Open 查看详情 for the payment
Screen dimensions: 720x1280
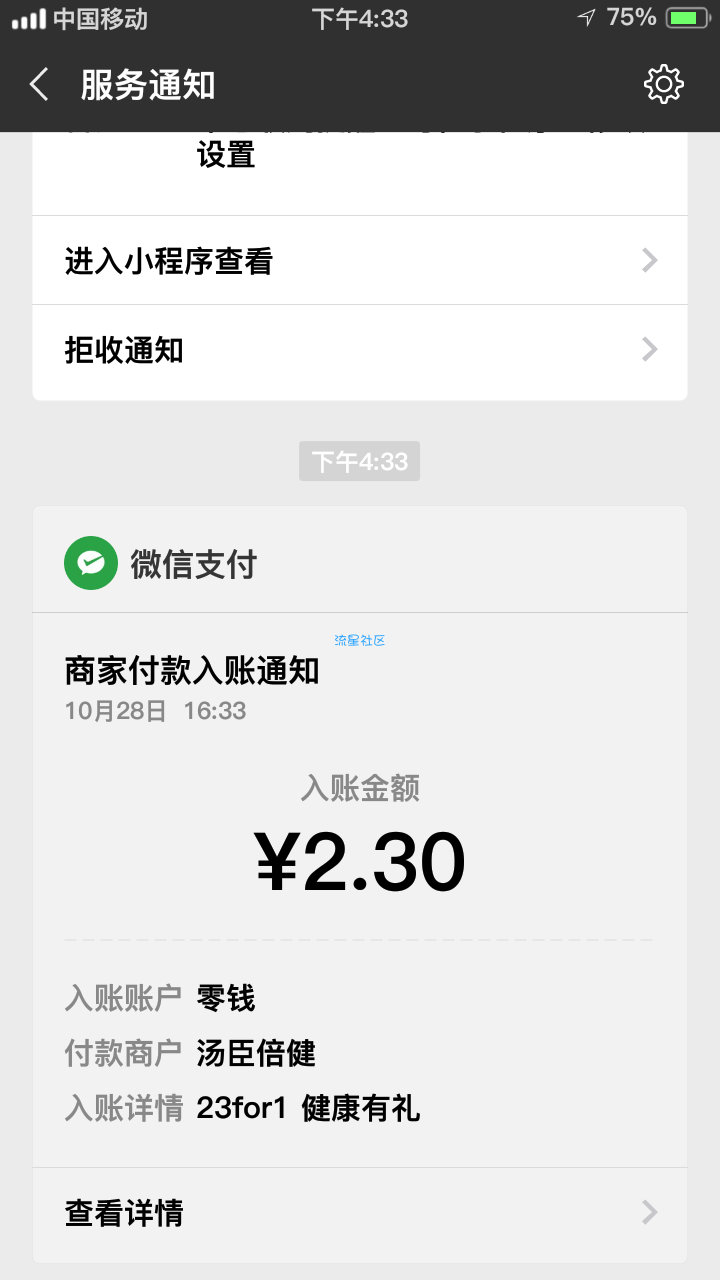tap(360, 1214)
